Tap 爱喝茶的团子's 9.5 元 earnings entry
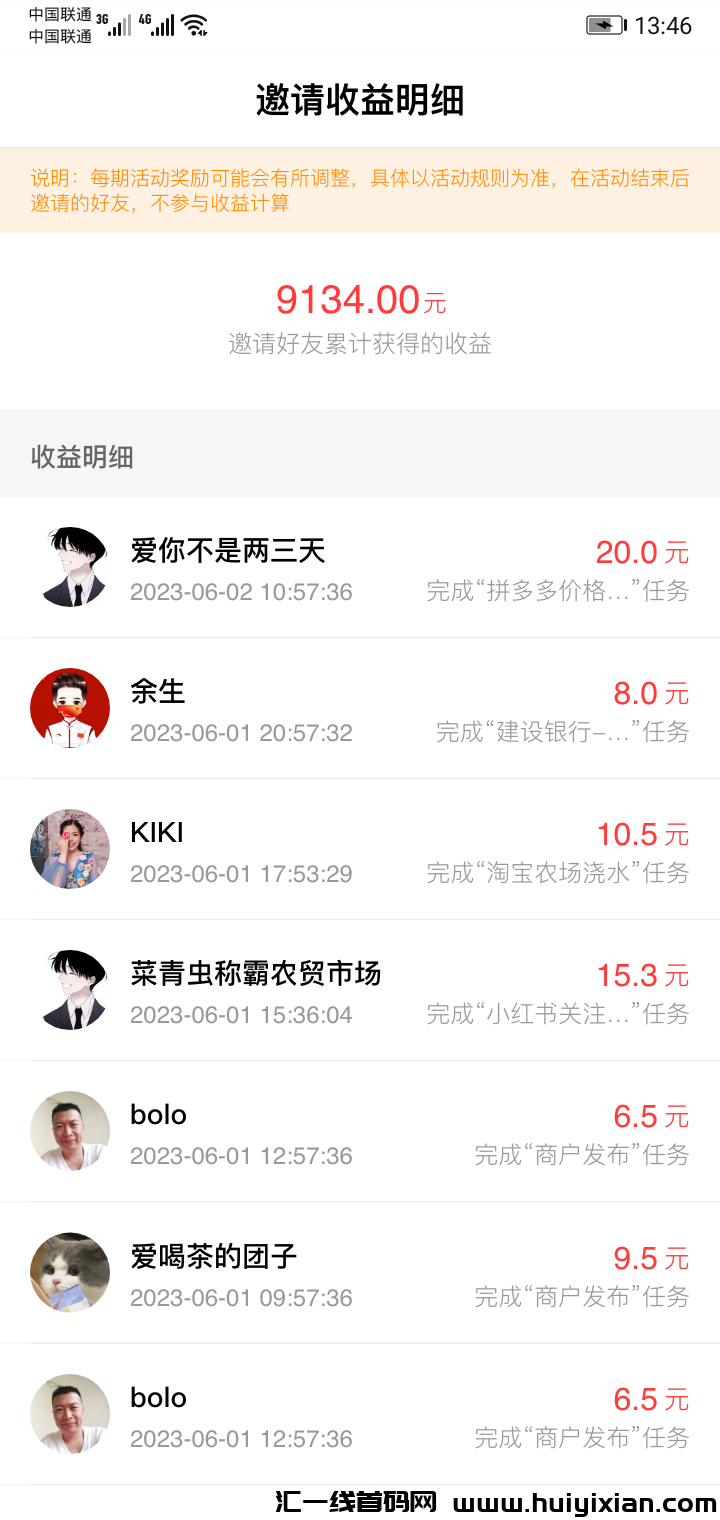Viewport: 720px width, 1520px height. coord(360,1274)
